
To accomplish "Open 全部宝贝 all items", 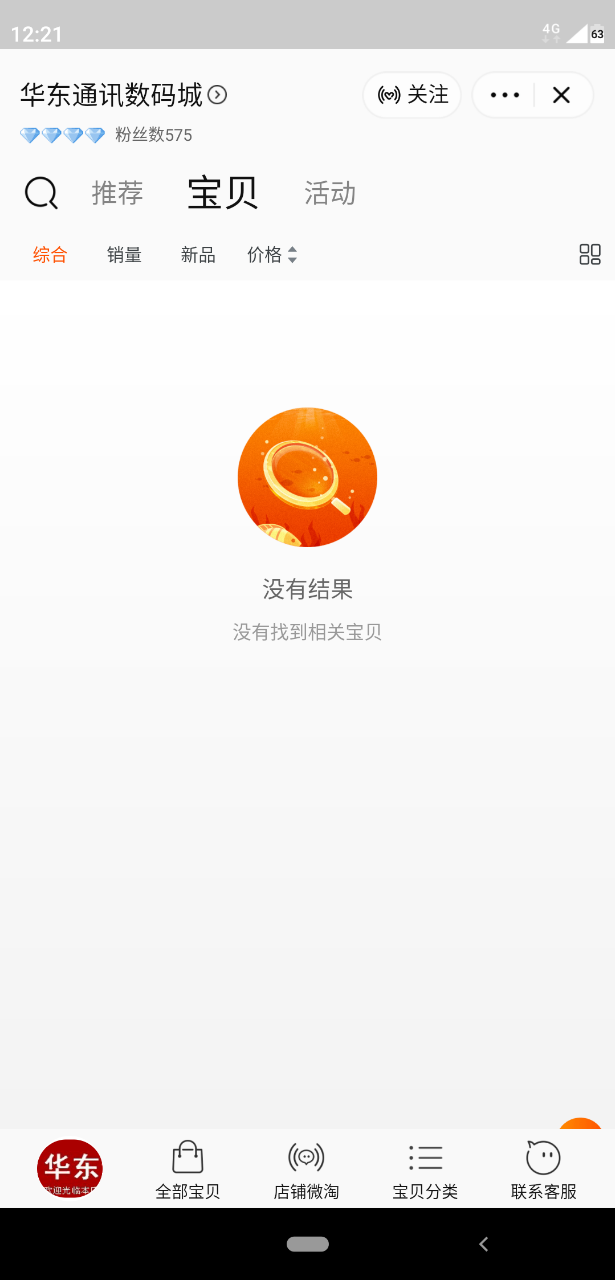I will 188,1170.
